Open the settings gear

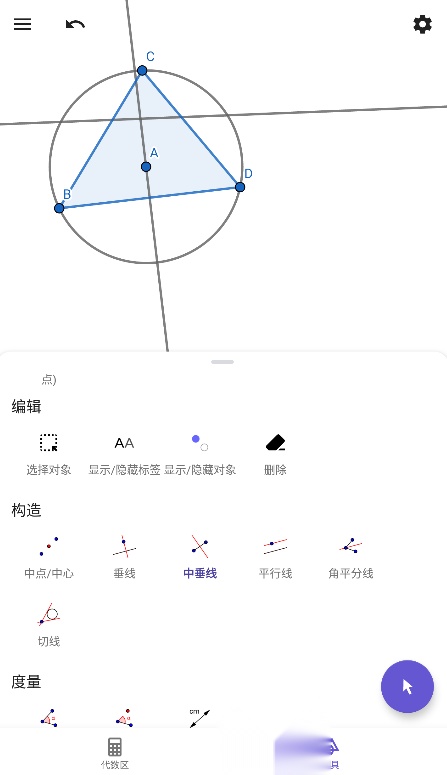click(422, 24)
